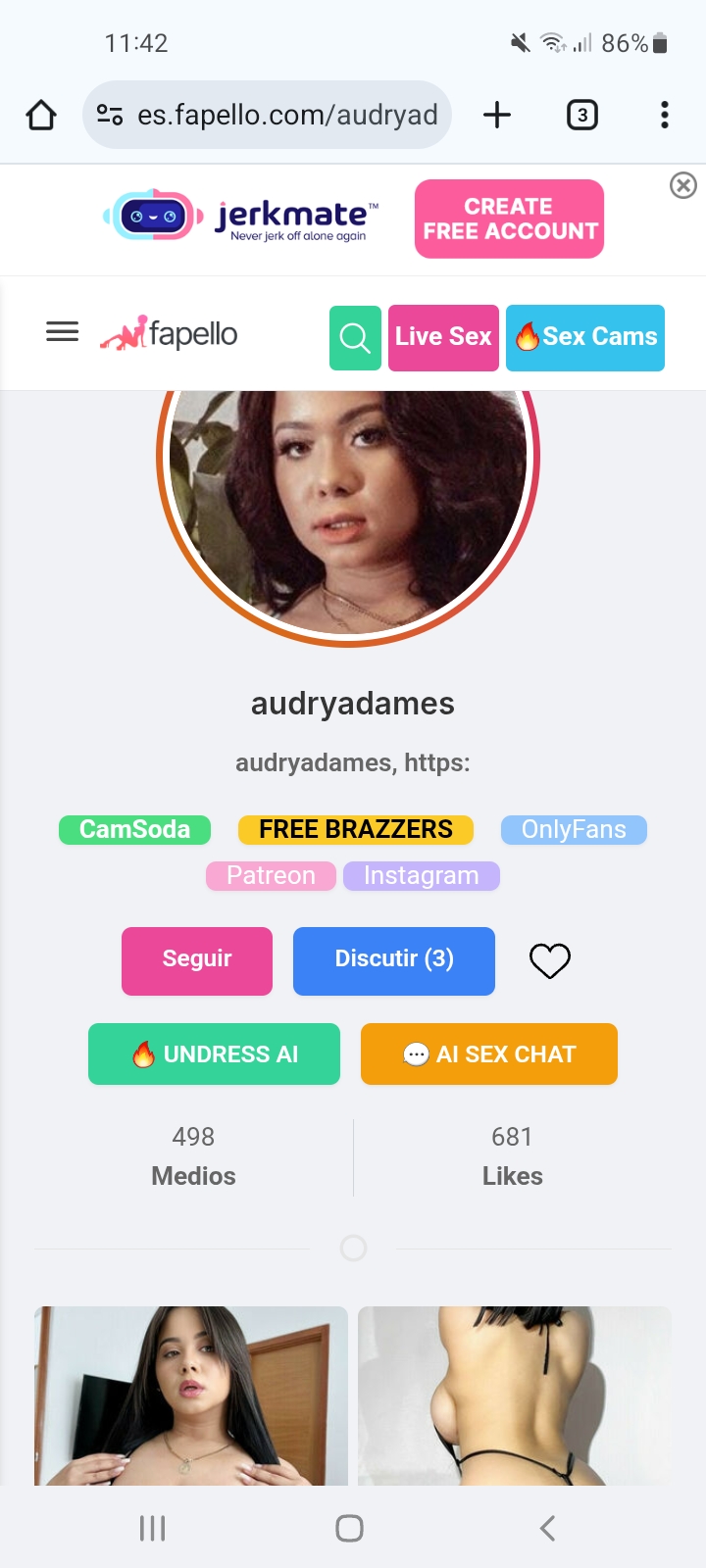Open the browser overflow menu

[x=665, y=115]
